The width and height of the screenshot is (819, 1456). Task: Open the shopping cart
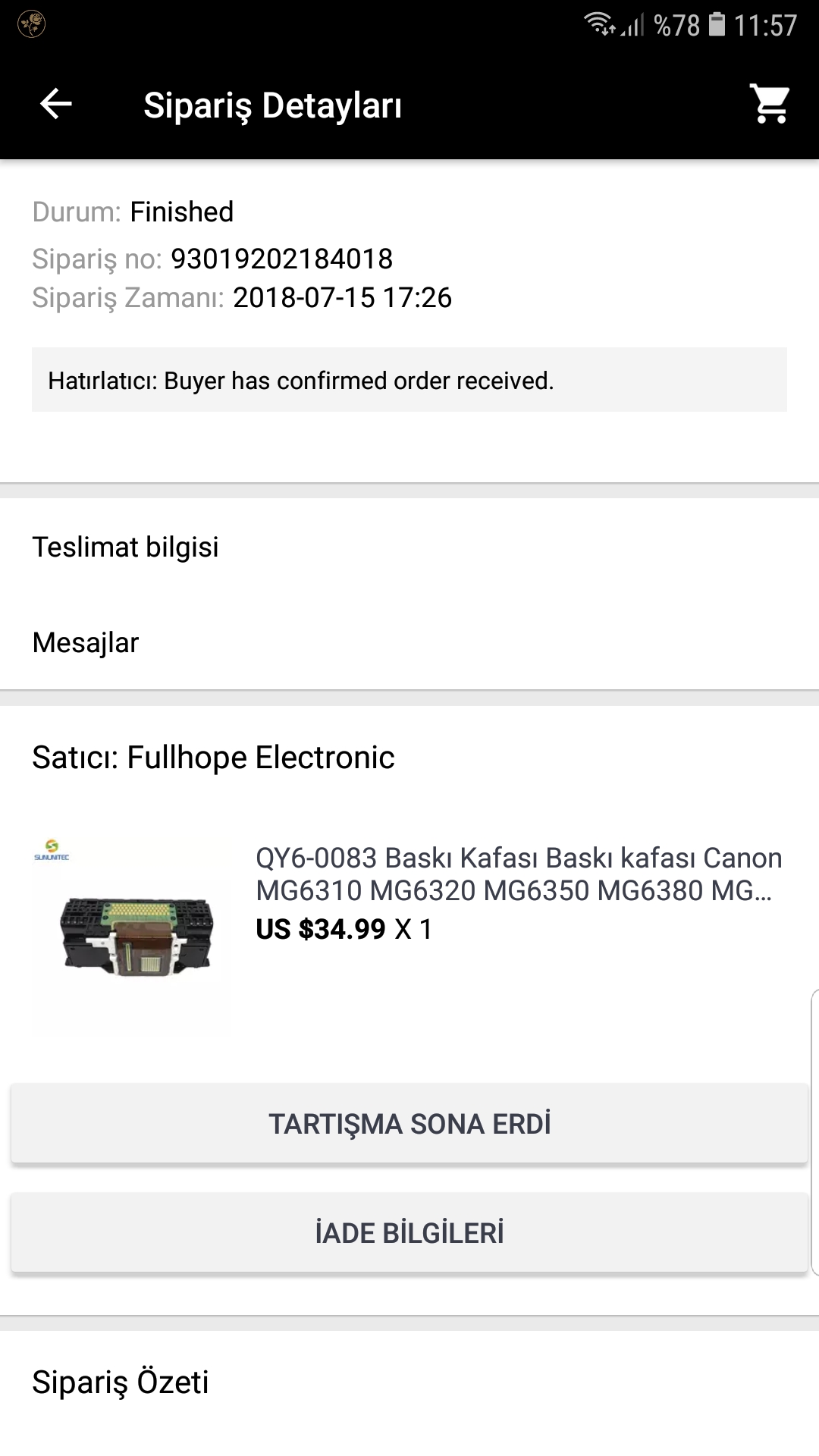click(x=769, y=104)
